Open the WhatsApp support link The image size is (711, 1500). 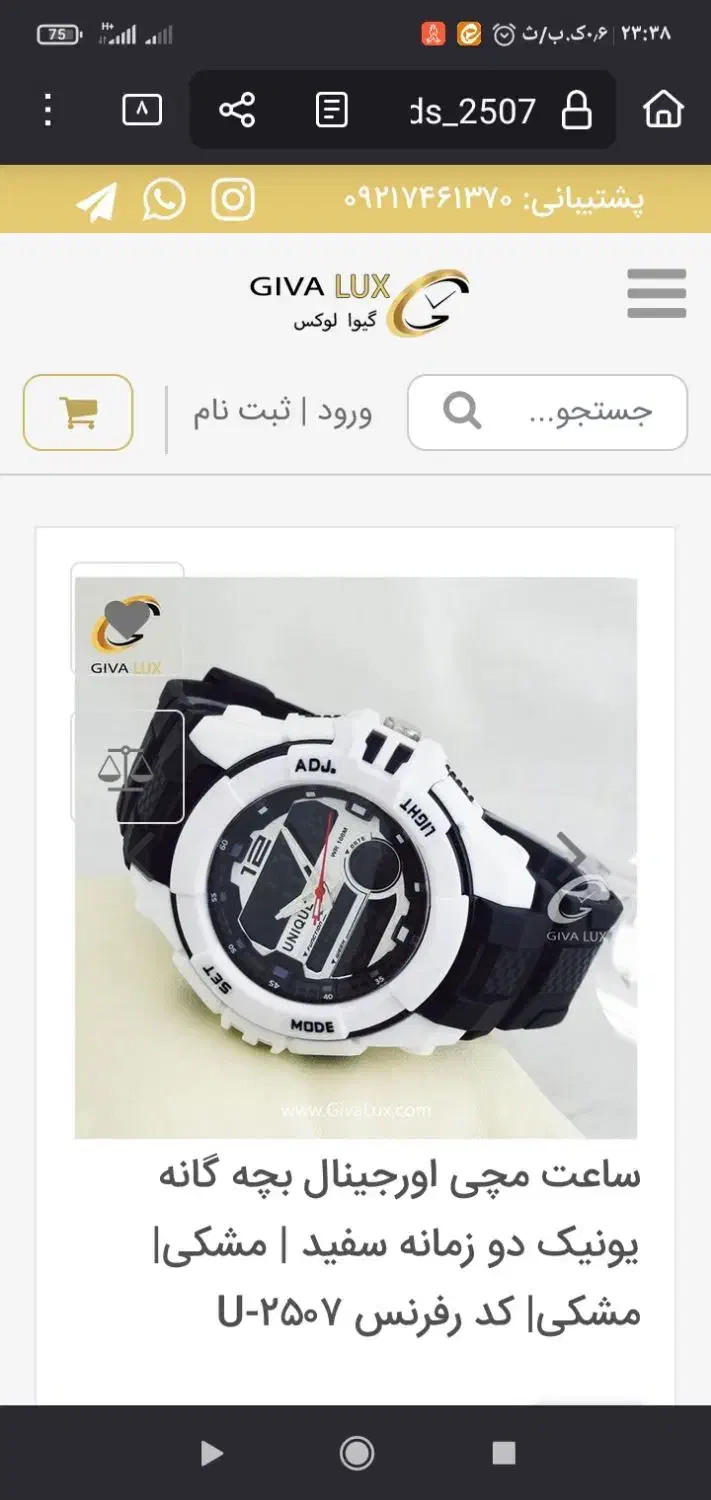tap(164, 199)
